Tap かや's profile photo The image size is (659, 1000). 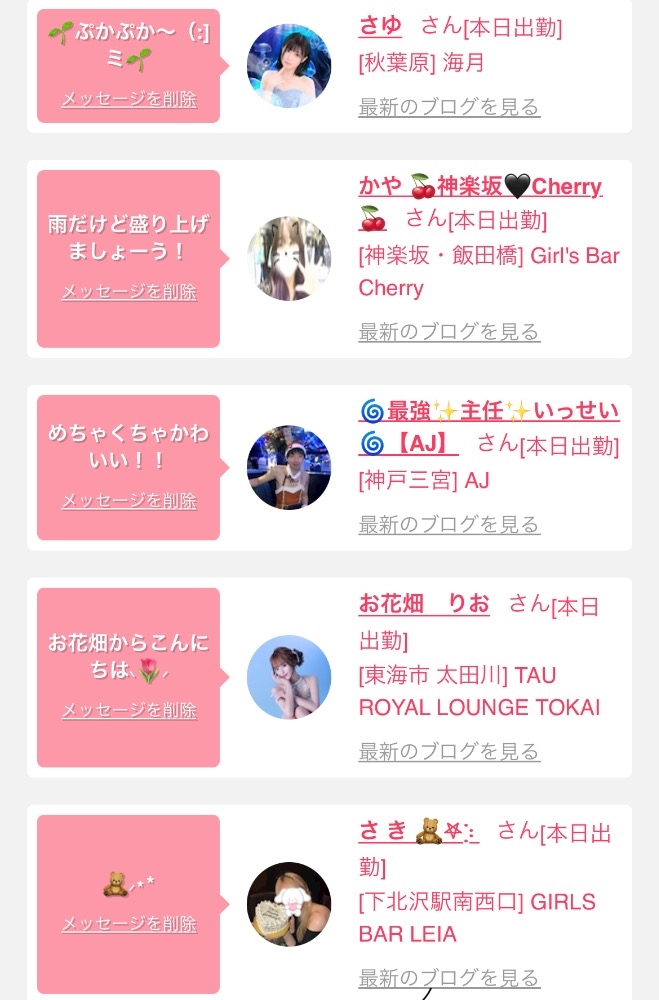click(x=288, y=259)
